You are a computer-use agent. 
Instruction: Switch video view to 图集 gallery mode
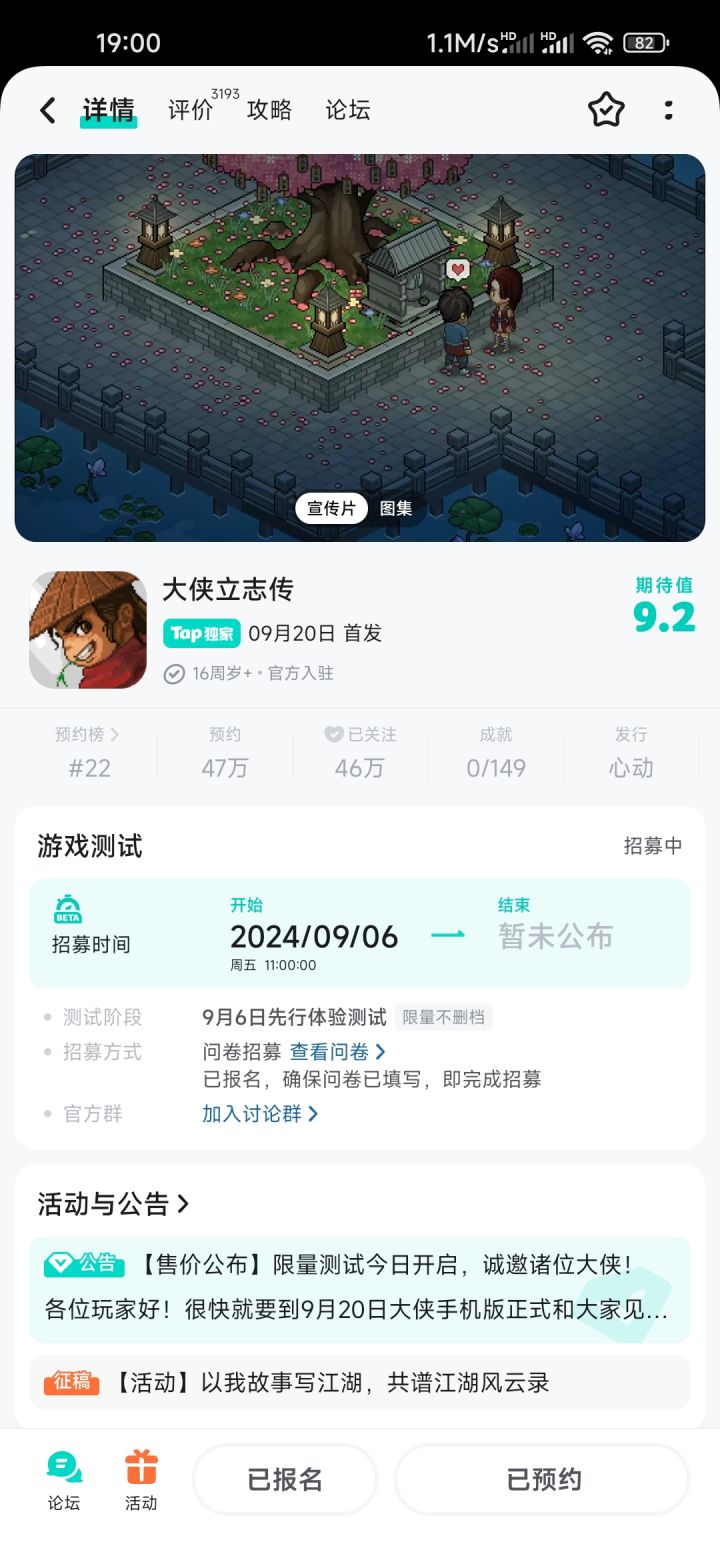397,508
